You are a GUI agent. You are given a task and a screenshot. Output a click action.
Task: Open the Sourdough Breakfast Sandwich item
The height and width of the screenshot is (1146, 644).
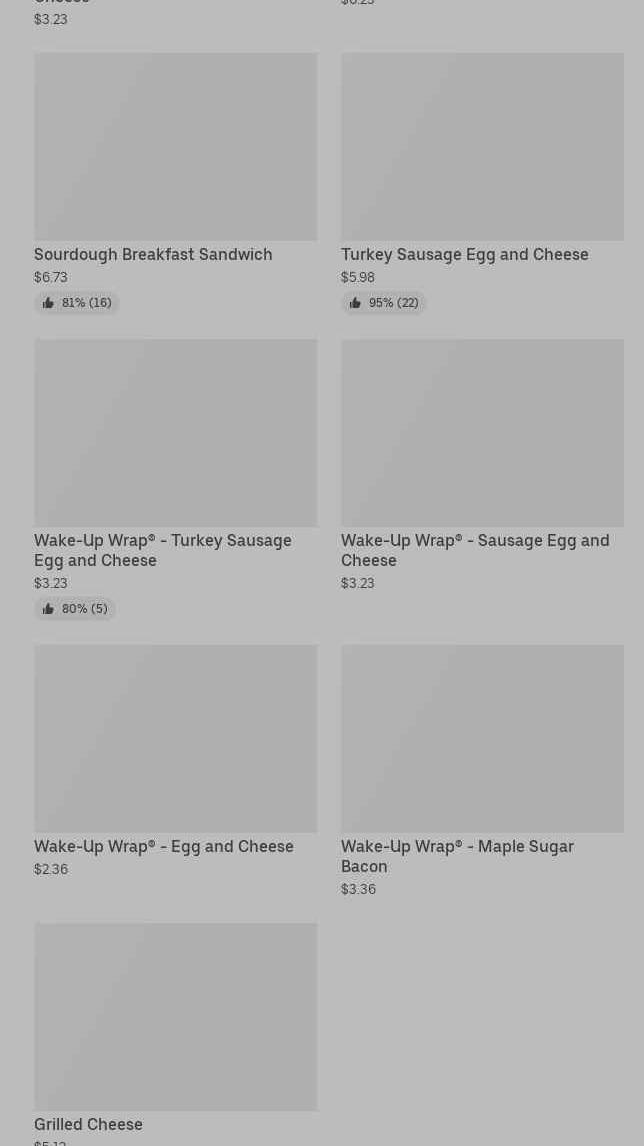point(175,147)
